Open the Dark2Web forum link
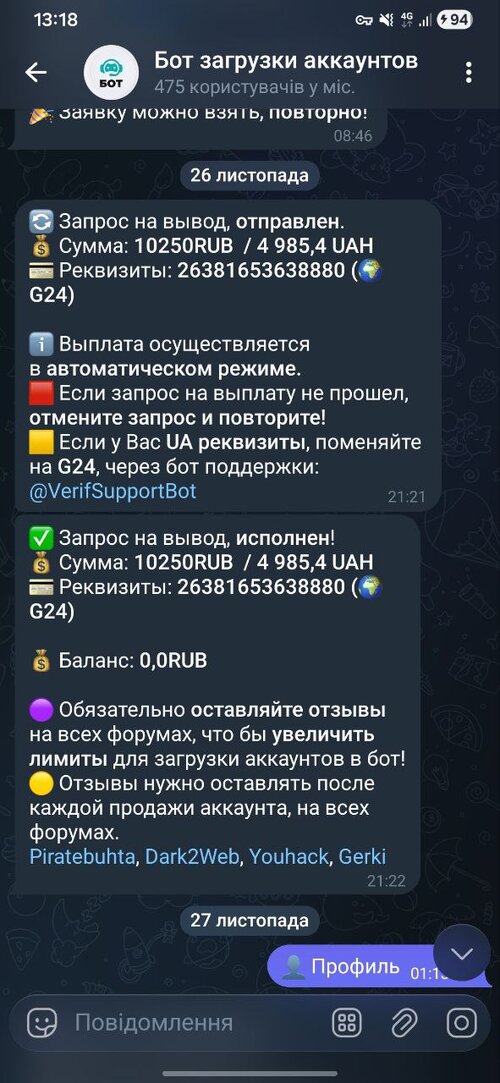The width and height of the screenshot is (500, 1083). (193, 857)
